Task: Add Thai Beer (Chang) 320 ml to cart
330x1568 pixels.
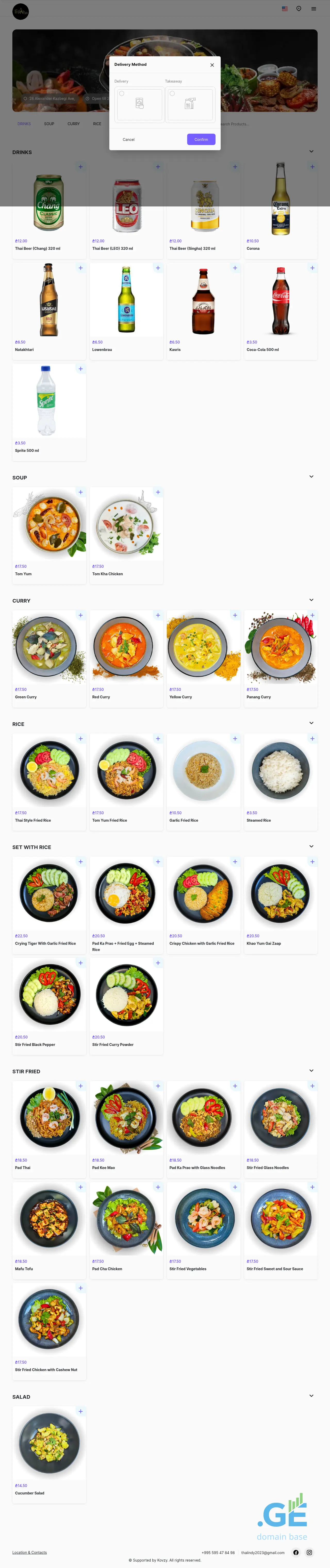Action: [x=80, y=167]
